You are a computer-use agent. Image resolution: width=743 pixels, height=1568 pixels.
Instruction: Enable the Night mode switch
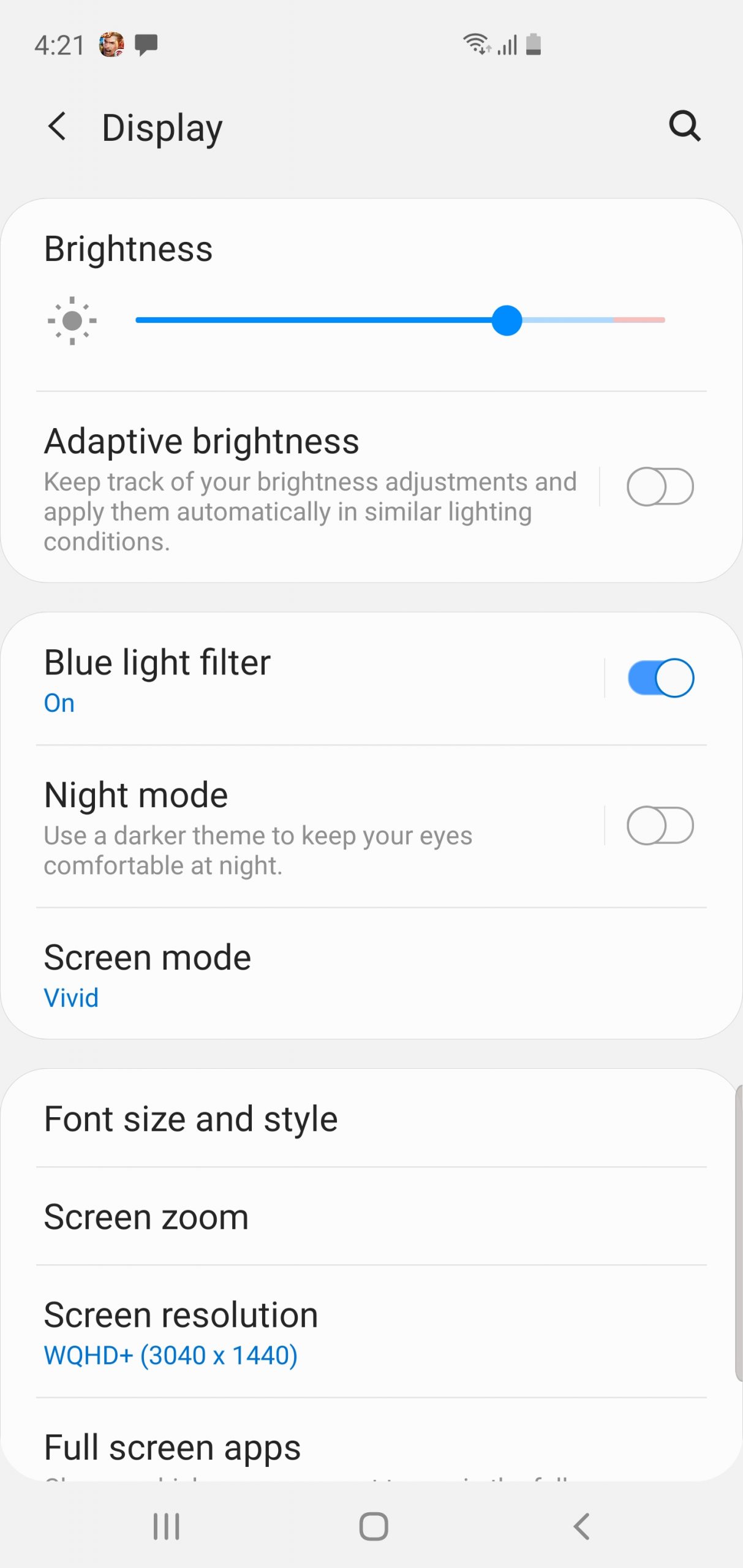(660, 826)
